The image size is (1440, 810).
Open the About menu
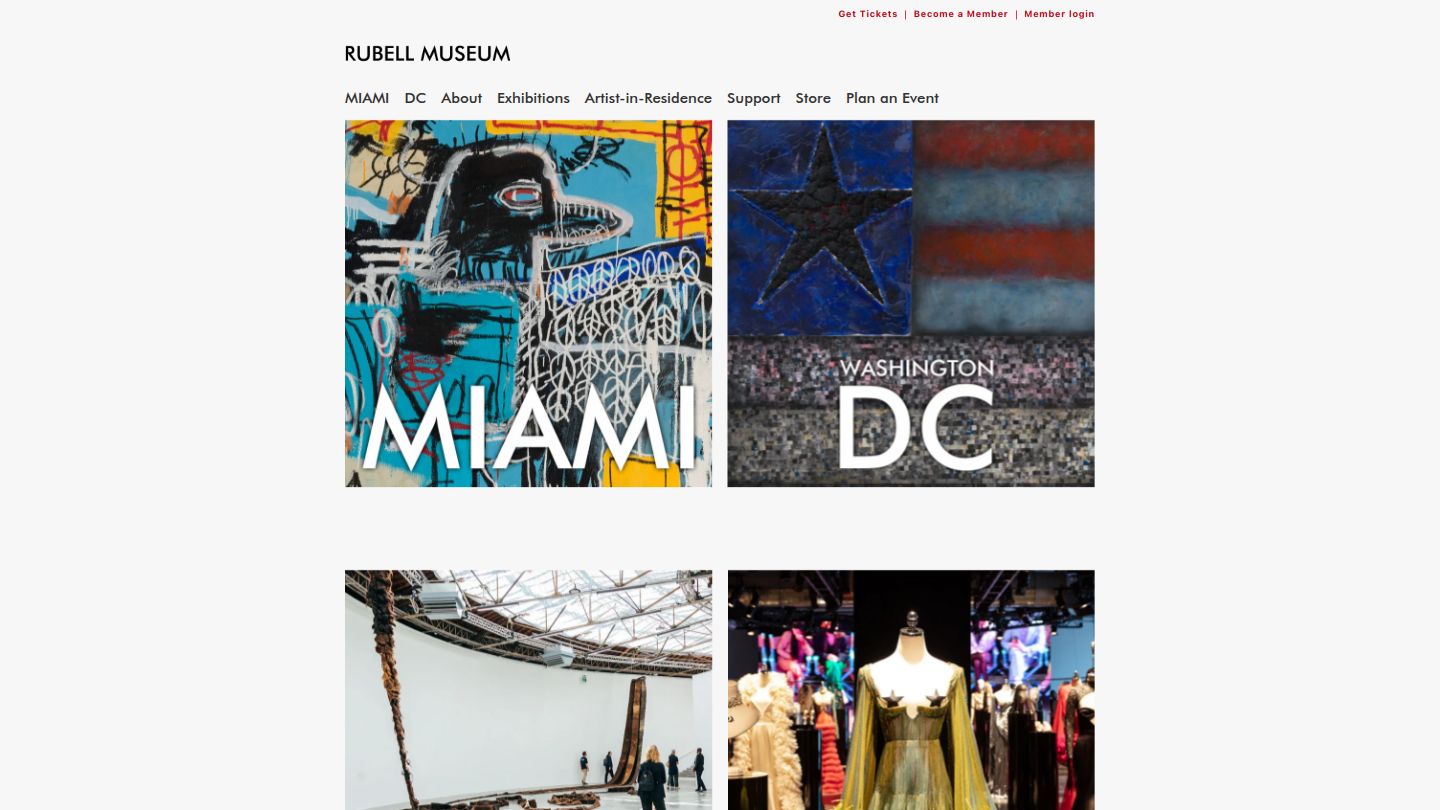(461, 98)
